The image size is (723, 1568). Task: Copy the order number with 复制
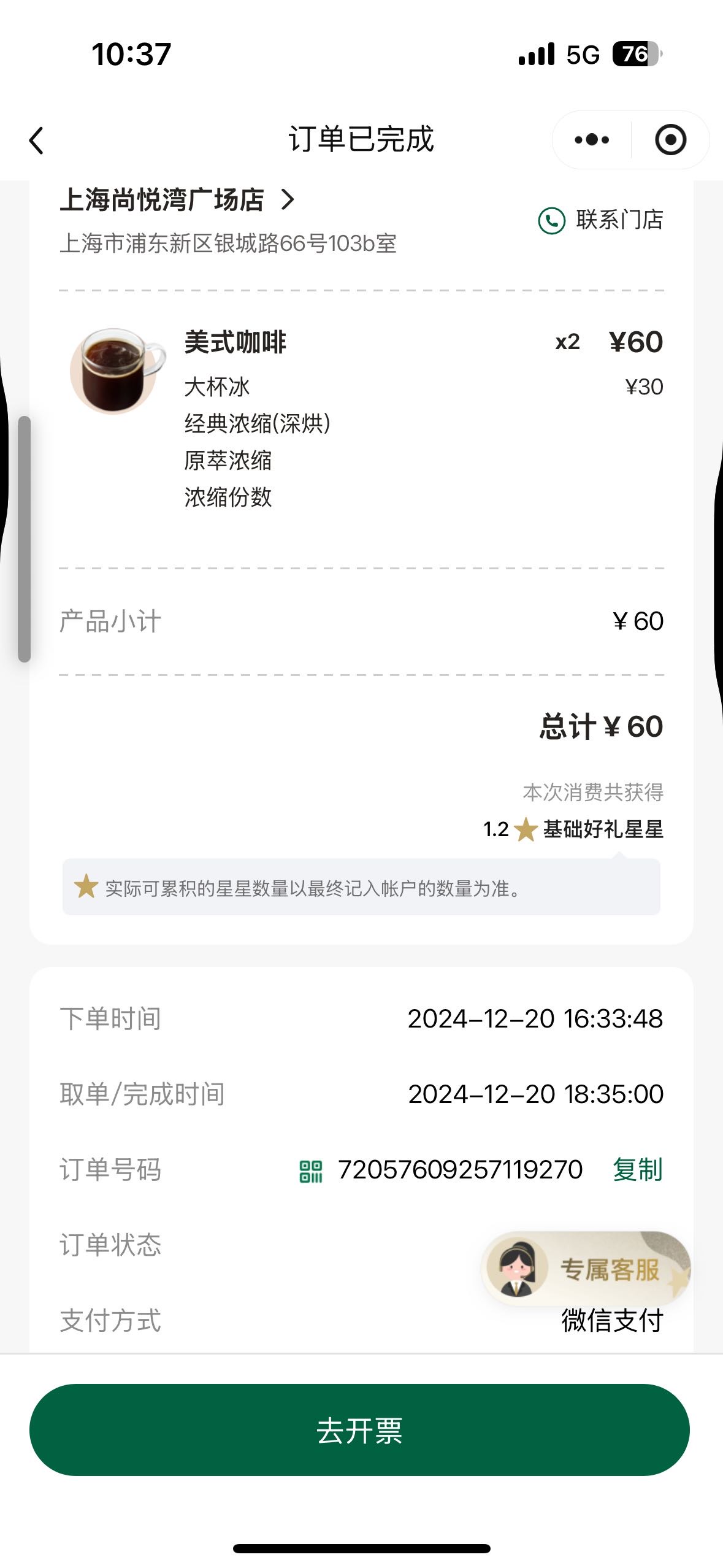pos(638,1169)
